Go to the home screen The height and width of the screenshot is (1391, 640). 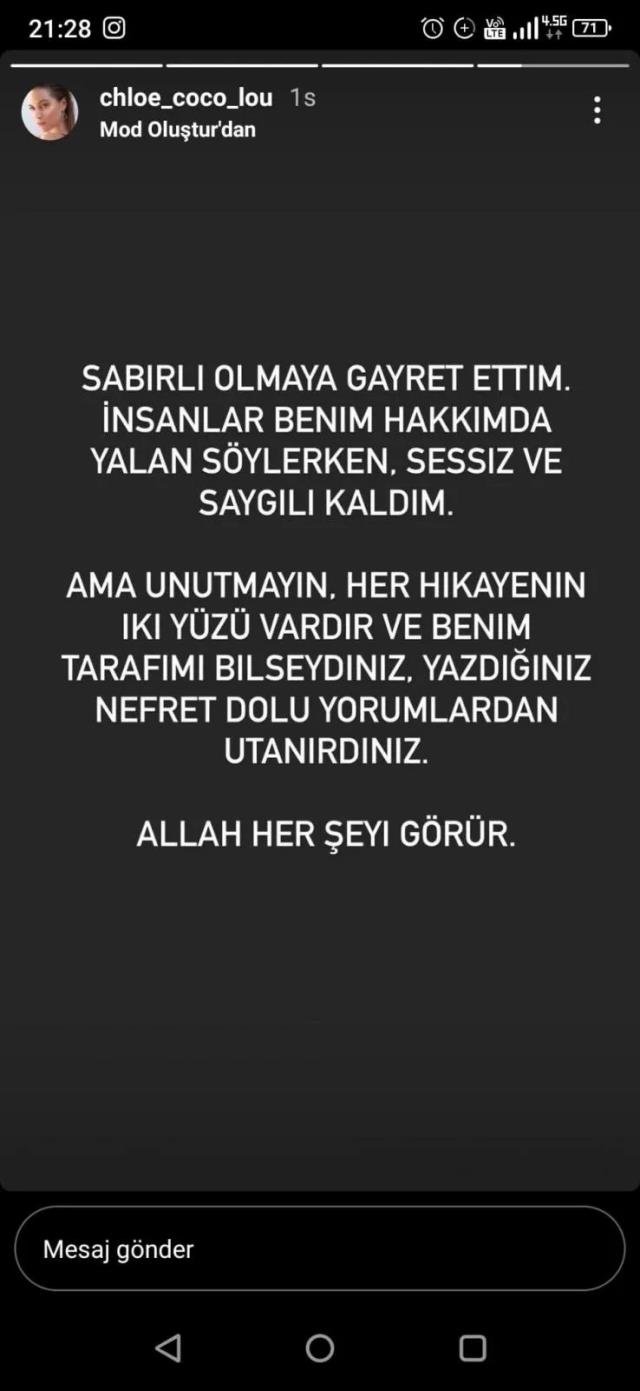320,1348
